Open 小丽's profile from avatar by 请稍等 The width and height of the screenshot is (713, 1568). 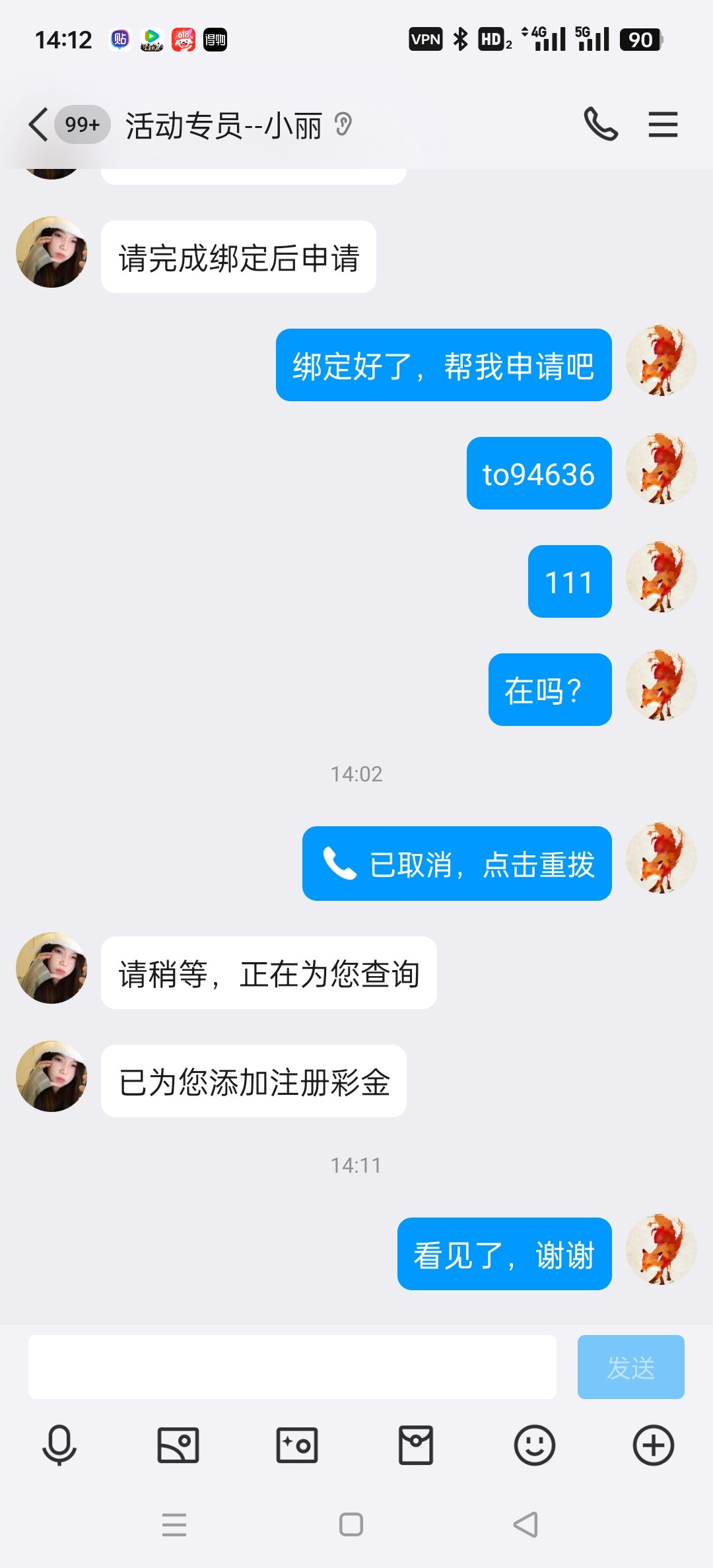(51, 968)
